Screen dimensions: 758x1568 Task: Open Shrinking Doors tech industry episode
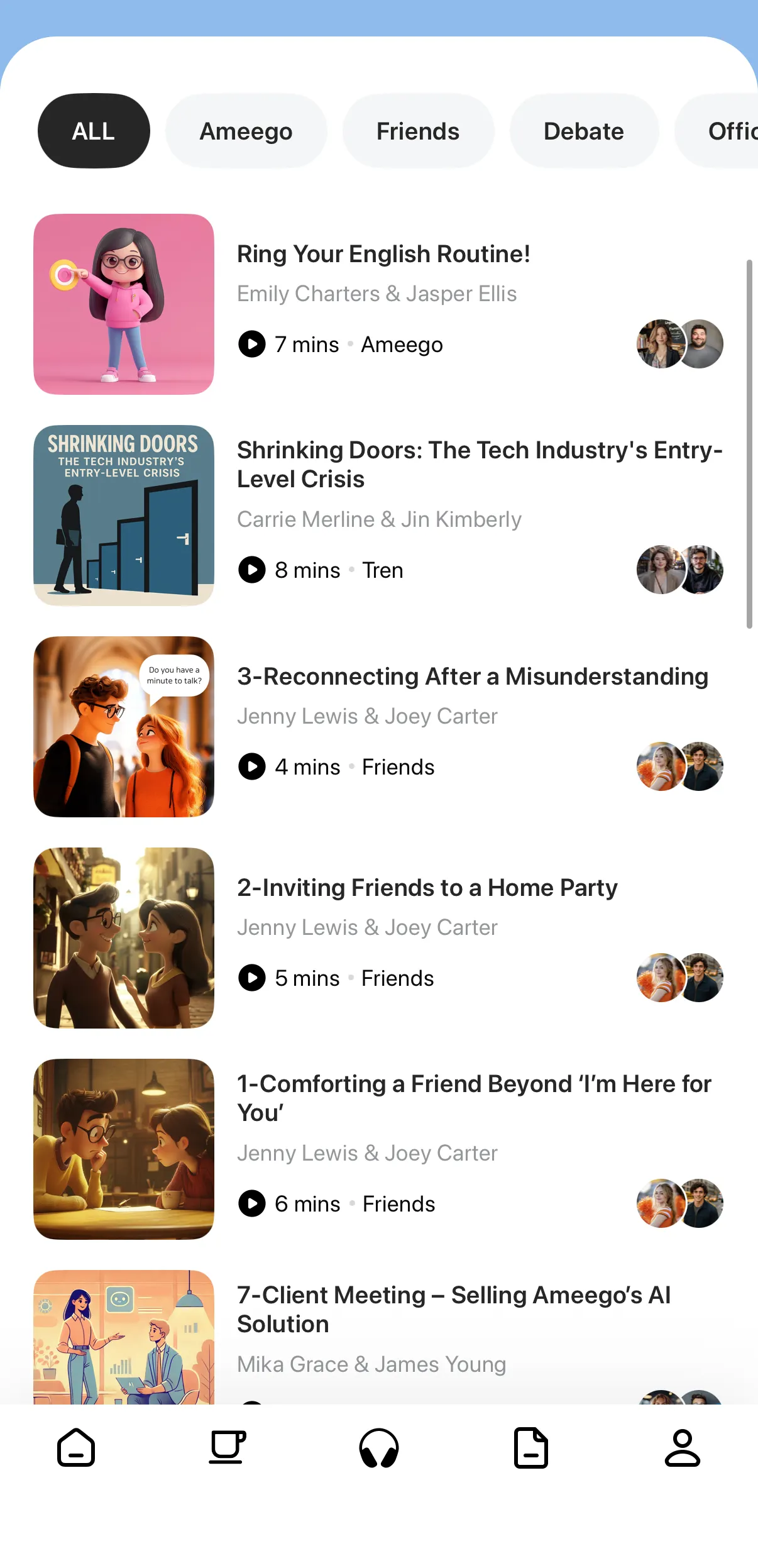pyautogui.click(x=479, y=464)
